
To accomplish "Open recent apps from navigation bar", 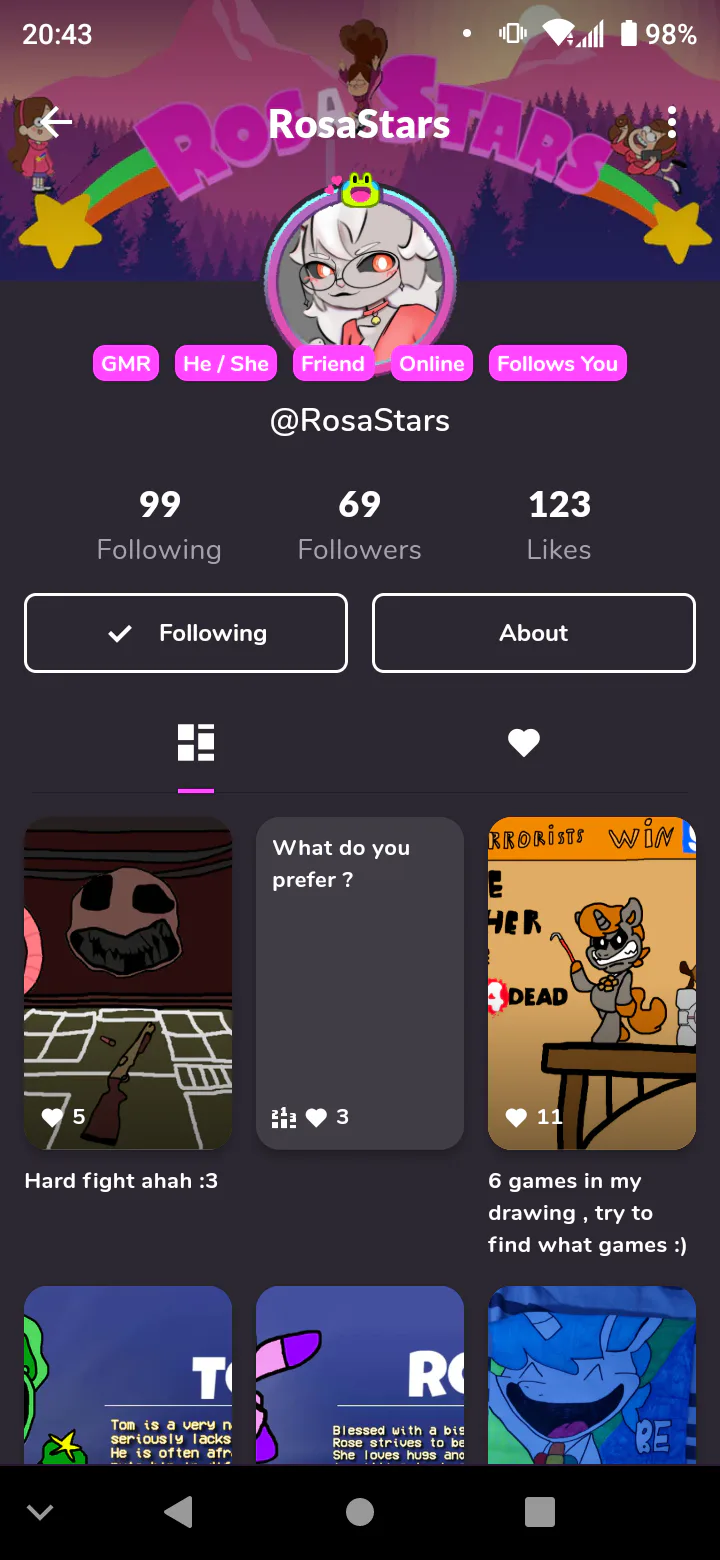I will pyautogui.click(x=540, y=1513).
